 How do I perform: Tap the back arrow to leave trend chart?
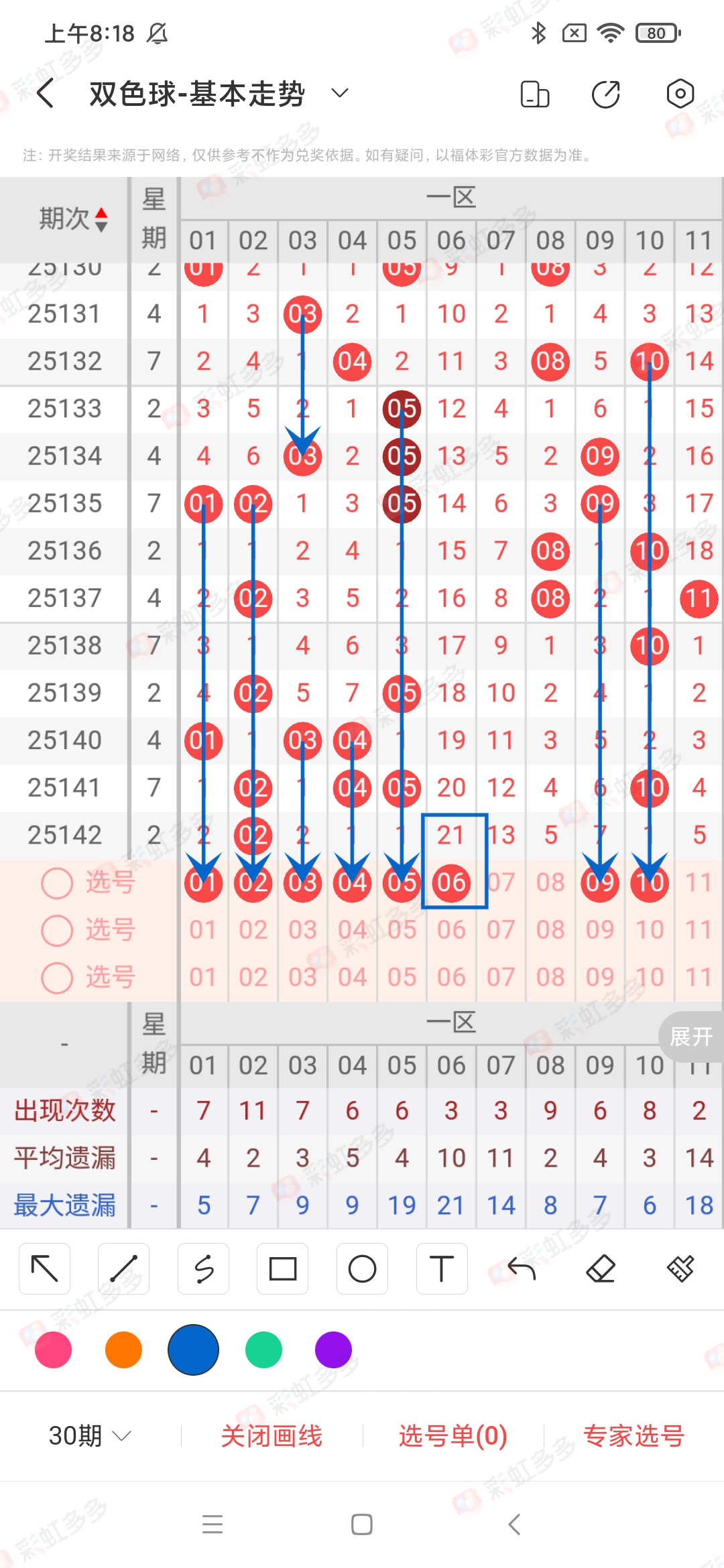45,94
